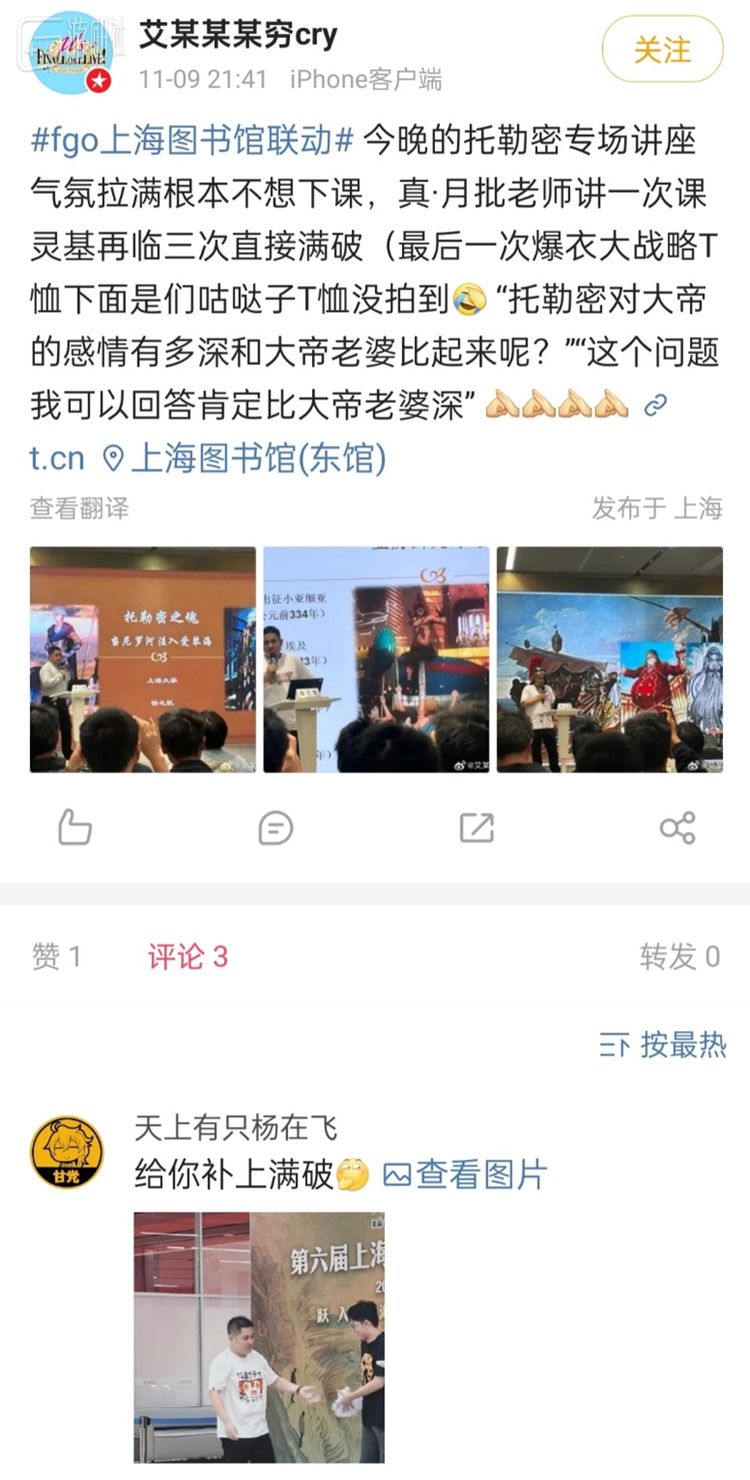This screenshot has height=1480, width=750.
Task: Follow user with the 关注 button
Action: [x=662, y=49]
